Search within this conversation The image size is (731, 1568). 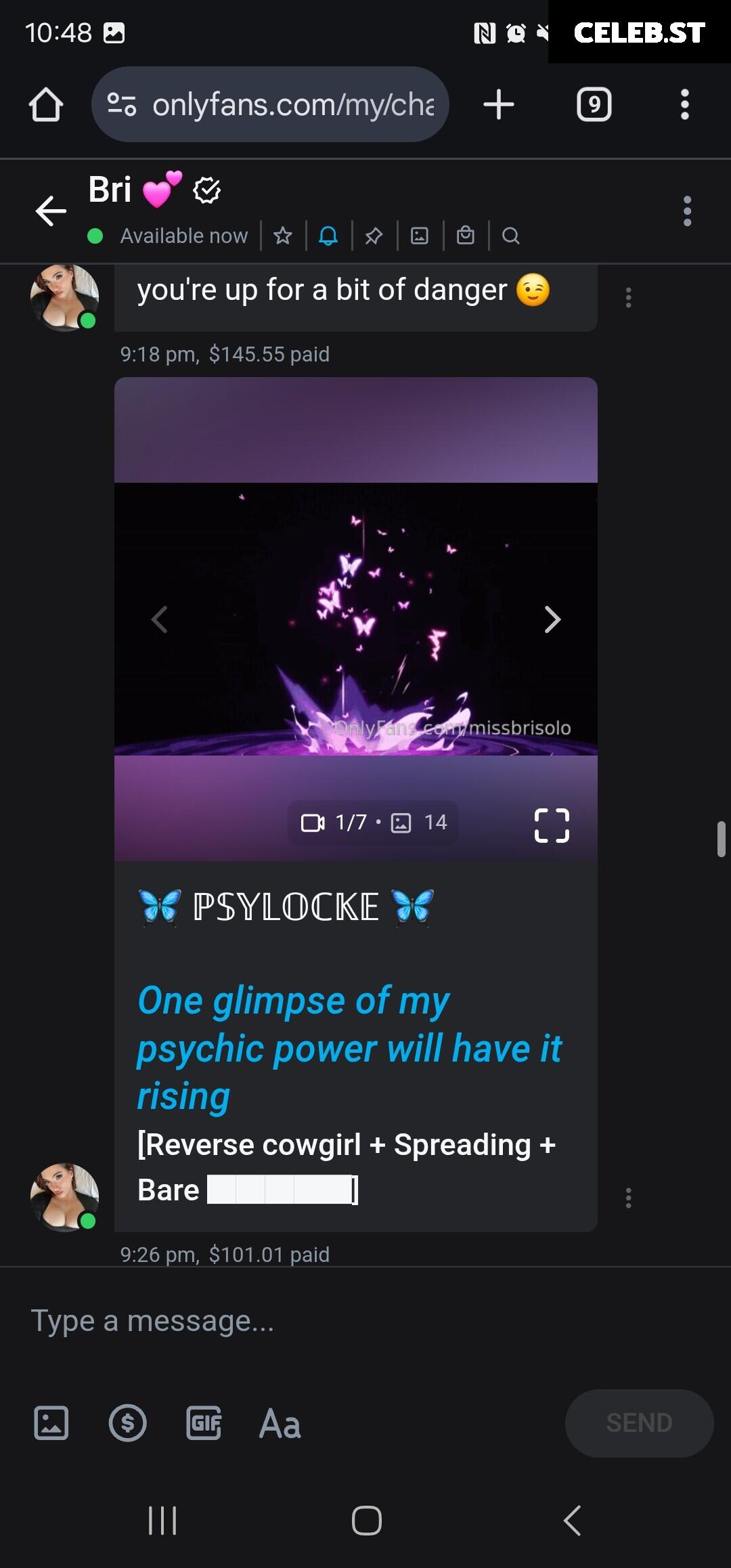(x=511, y=236)
